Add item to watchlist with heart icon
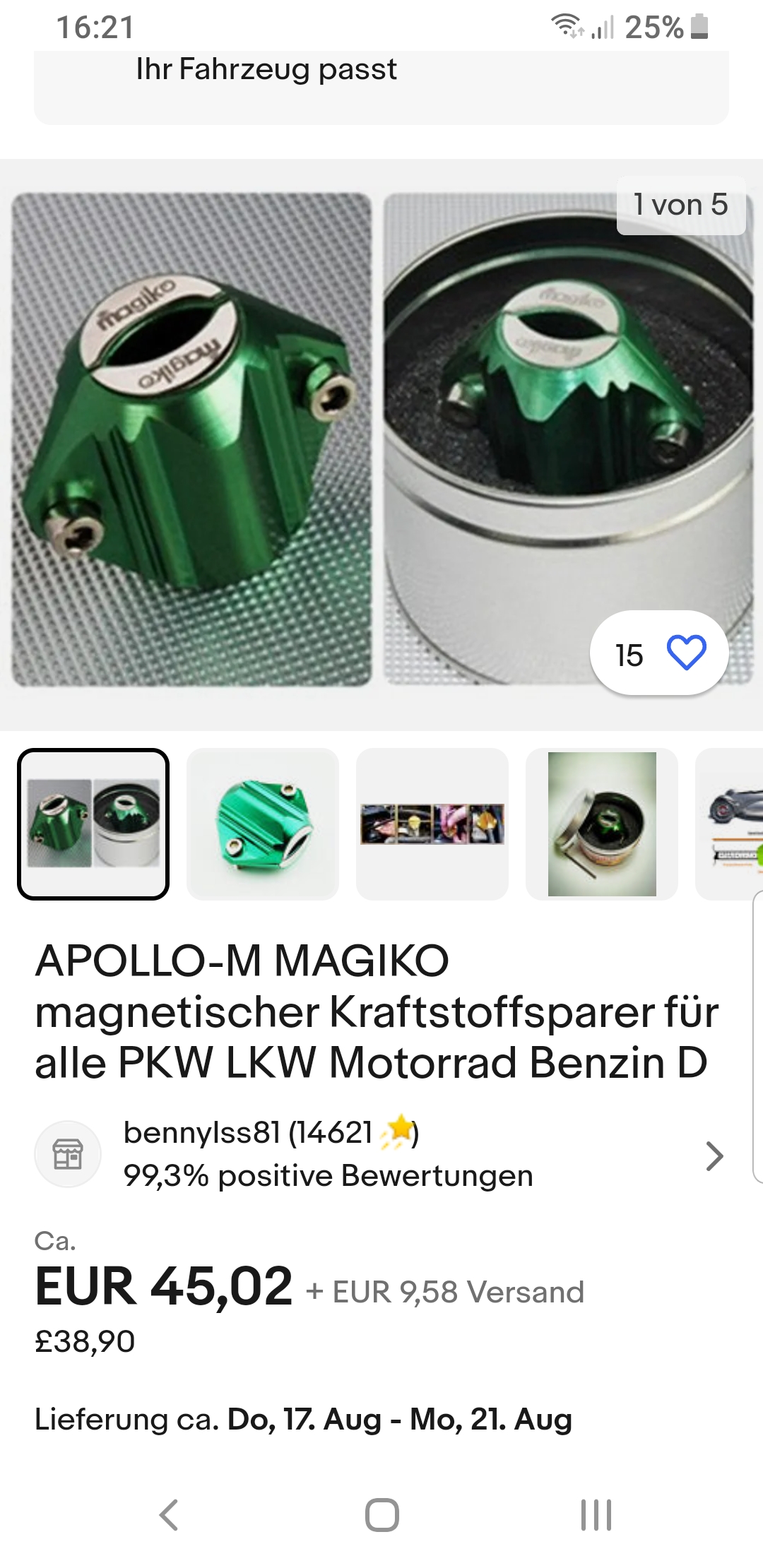This screenshot has width=763, height=1568. point(686,653)
